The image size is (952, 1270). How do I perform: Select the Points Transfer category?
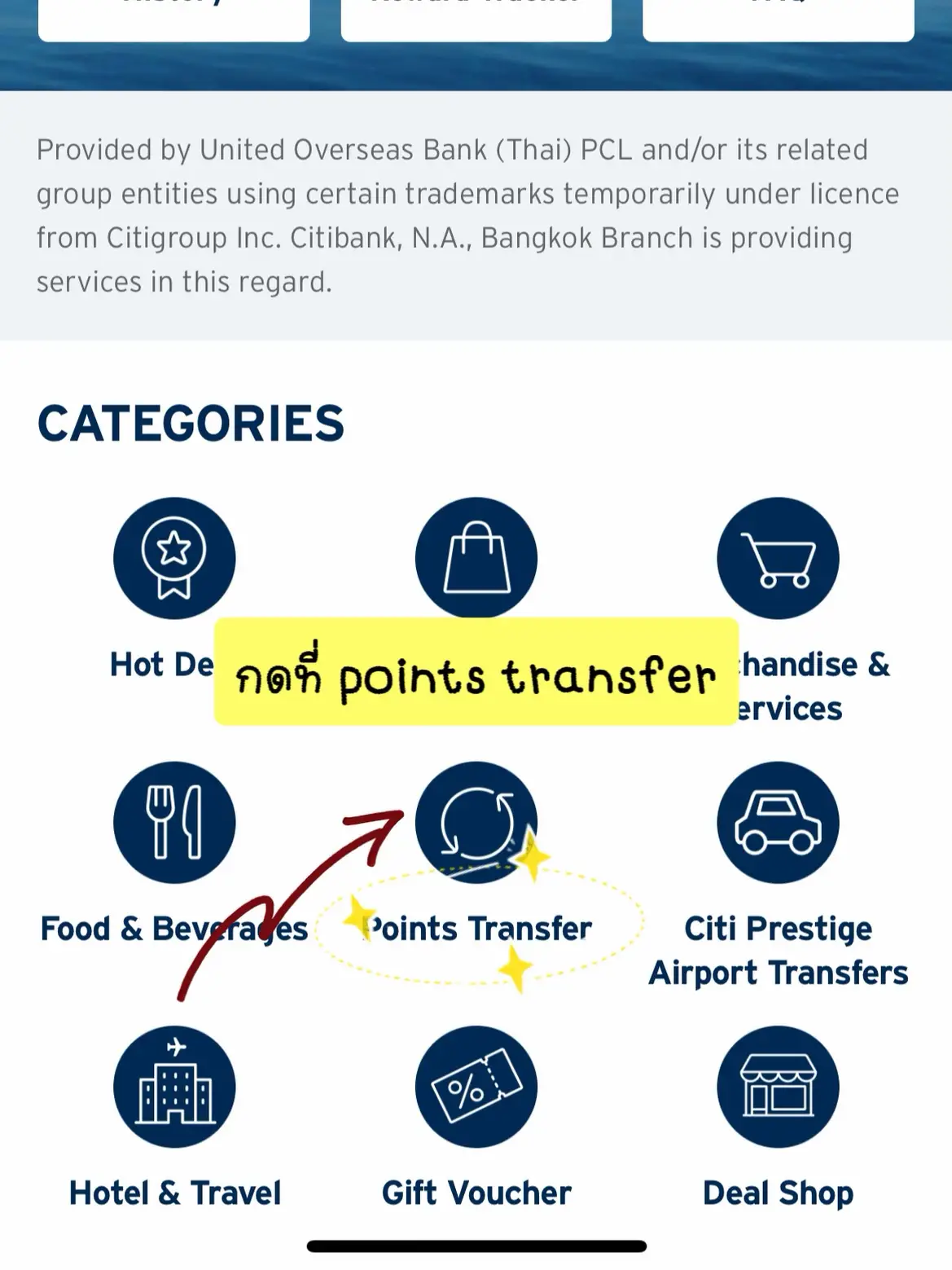pyautogui.click(x=476, y=823)
